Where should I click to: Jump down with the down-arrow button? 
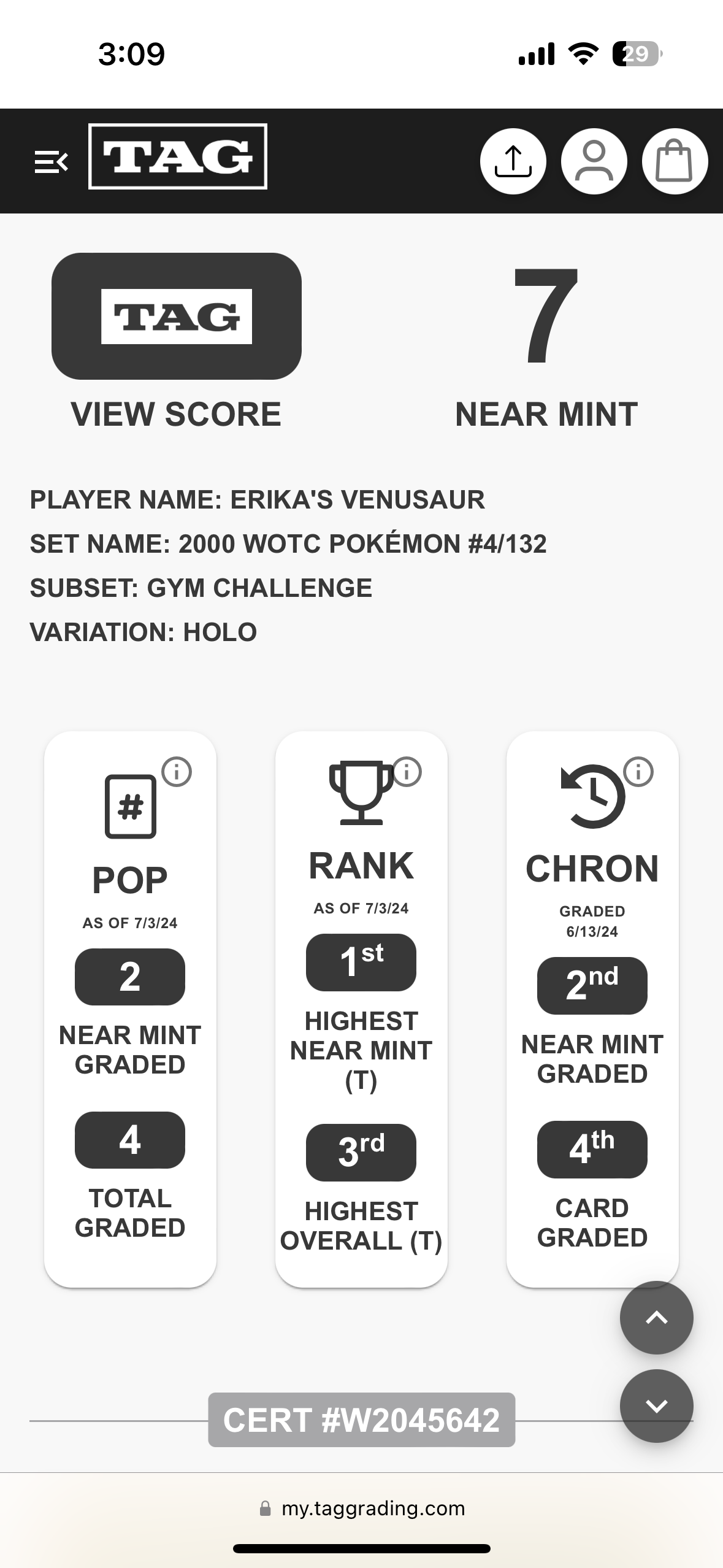click(656, 1405)
